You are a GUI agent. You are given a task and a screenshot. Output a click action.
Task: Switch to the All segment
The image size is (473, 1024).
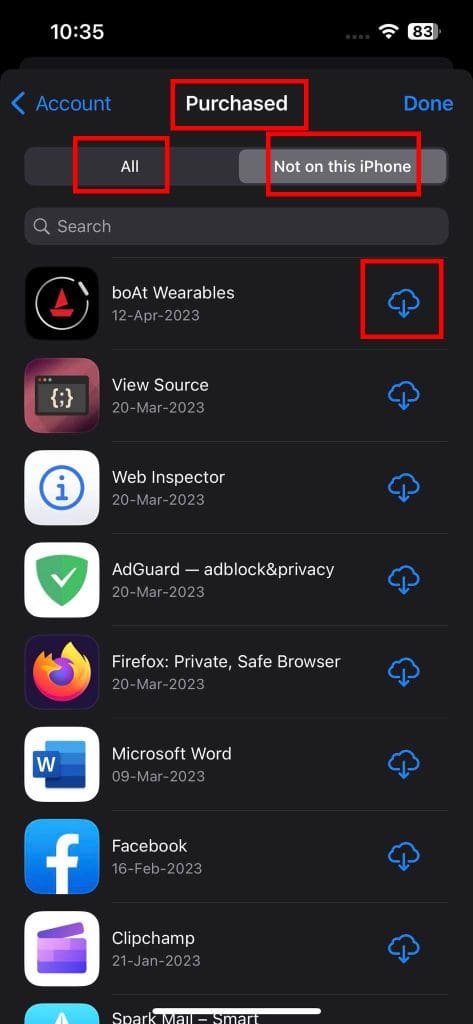[x=130, y=167]
